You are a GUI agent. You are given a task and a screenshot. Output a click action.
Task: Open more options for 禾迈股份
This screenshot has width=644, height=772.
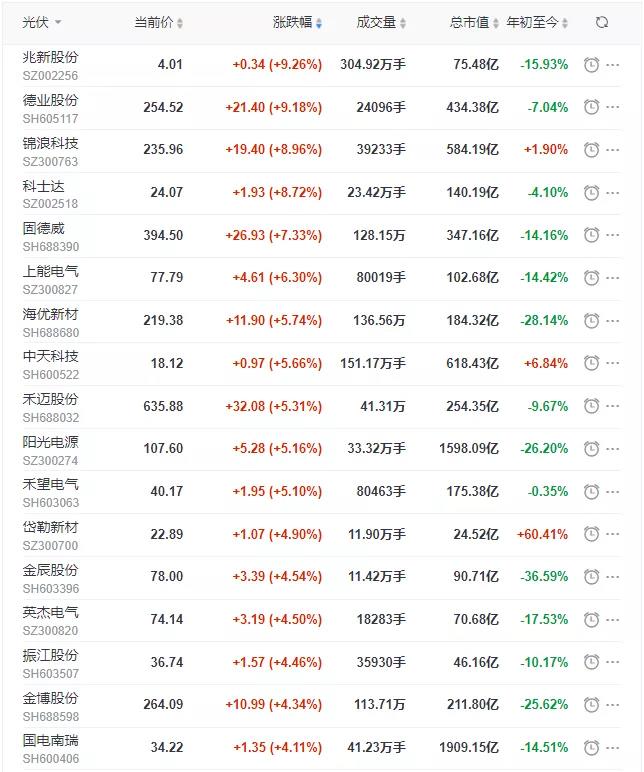[x=613, y=406]
